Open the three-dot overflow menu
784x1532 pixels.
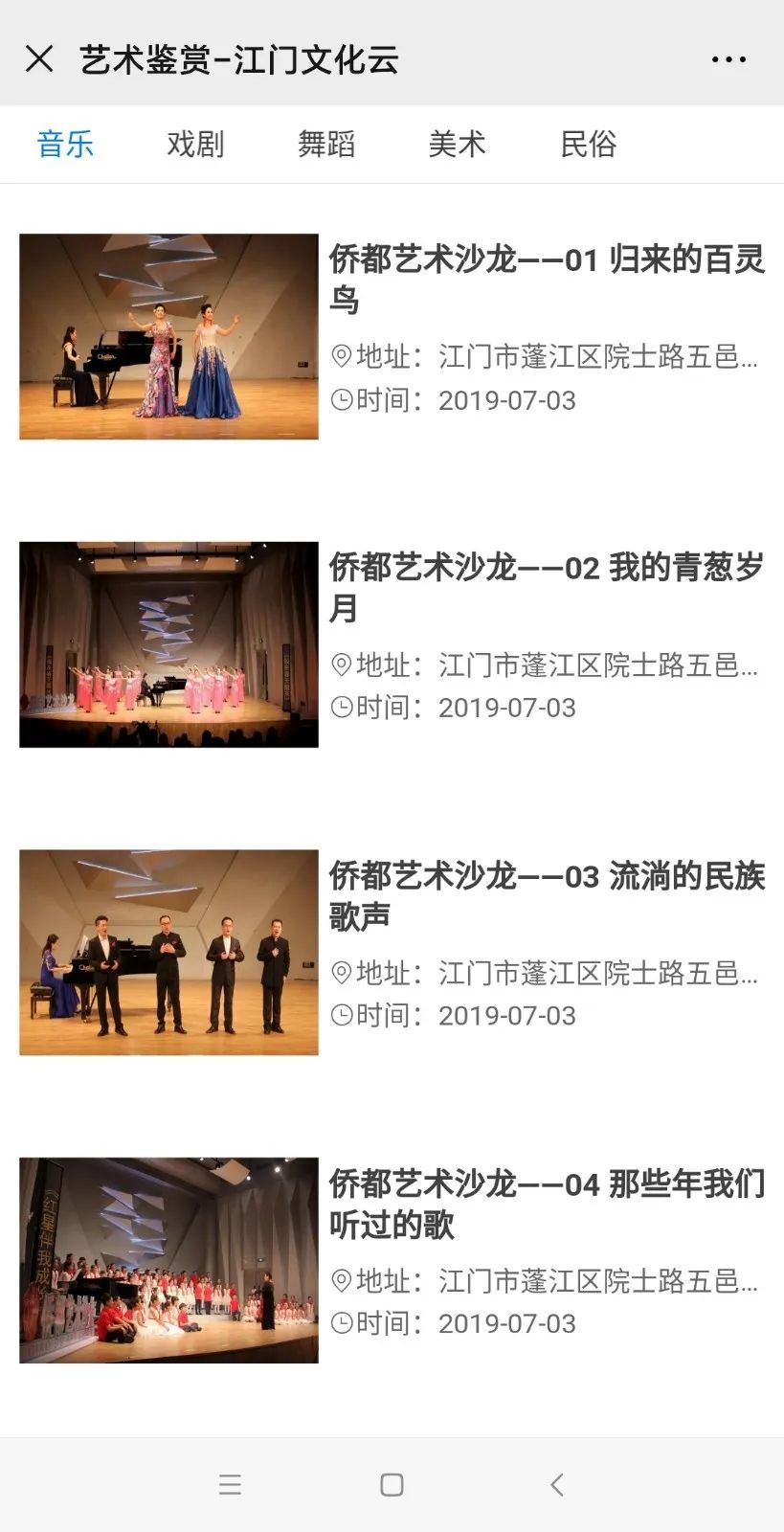[728, 59]
